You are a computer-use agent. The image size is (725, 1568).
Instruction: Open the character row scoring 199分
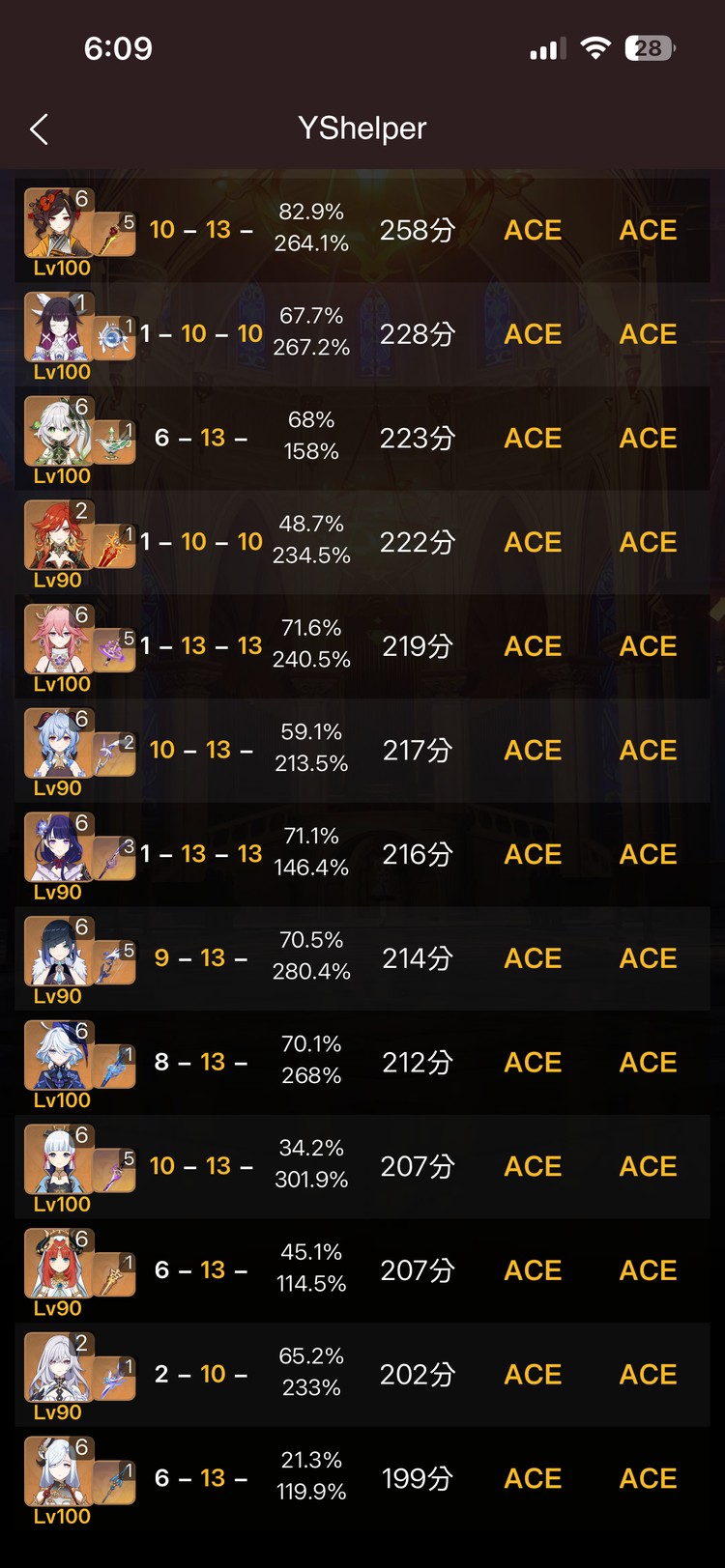(362, 1478)
